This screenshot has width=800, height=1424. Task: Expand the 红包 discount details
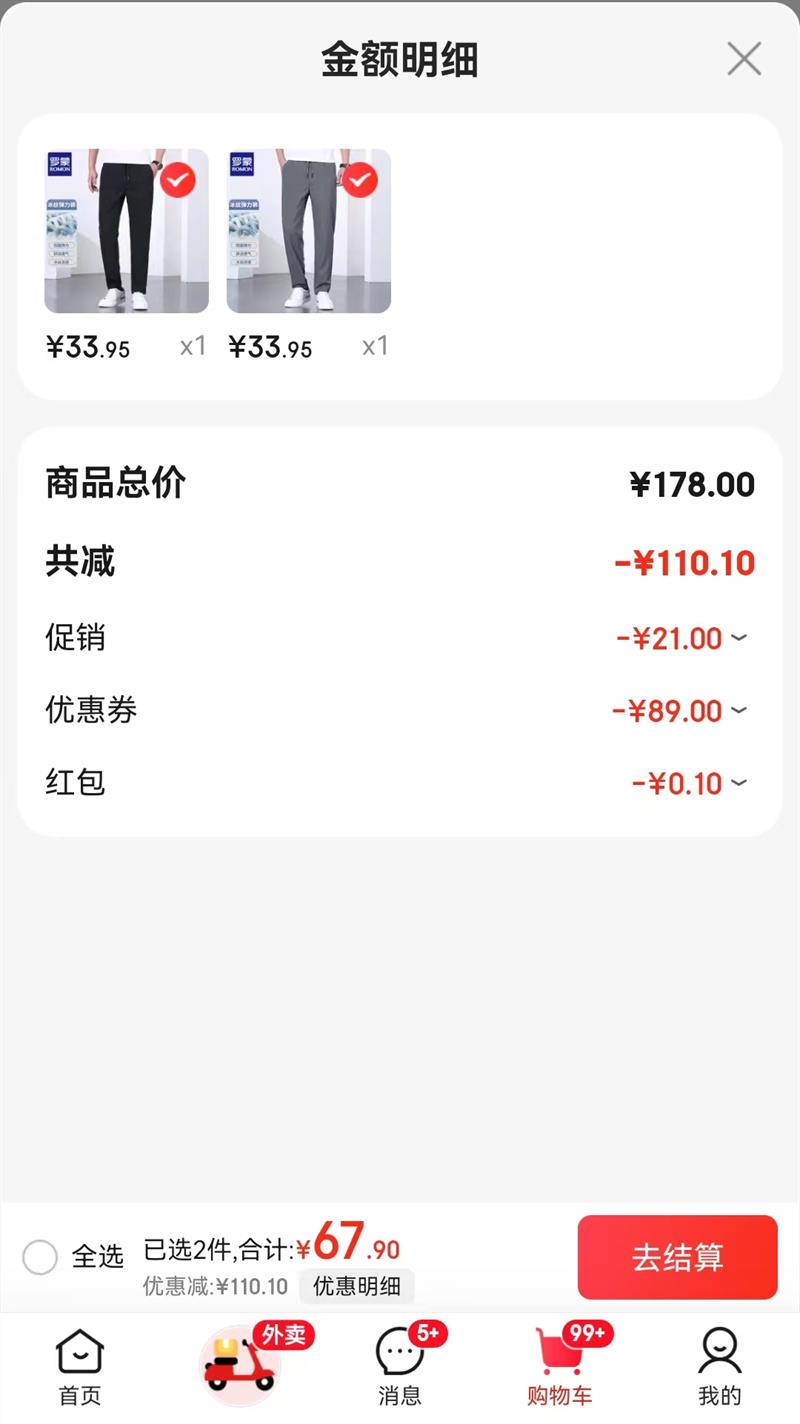point(739,783)
